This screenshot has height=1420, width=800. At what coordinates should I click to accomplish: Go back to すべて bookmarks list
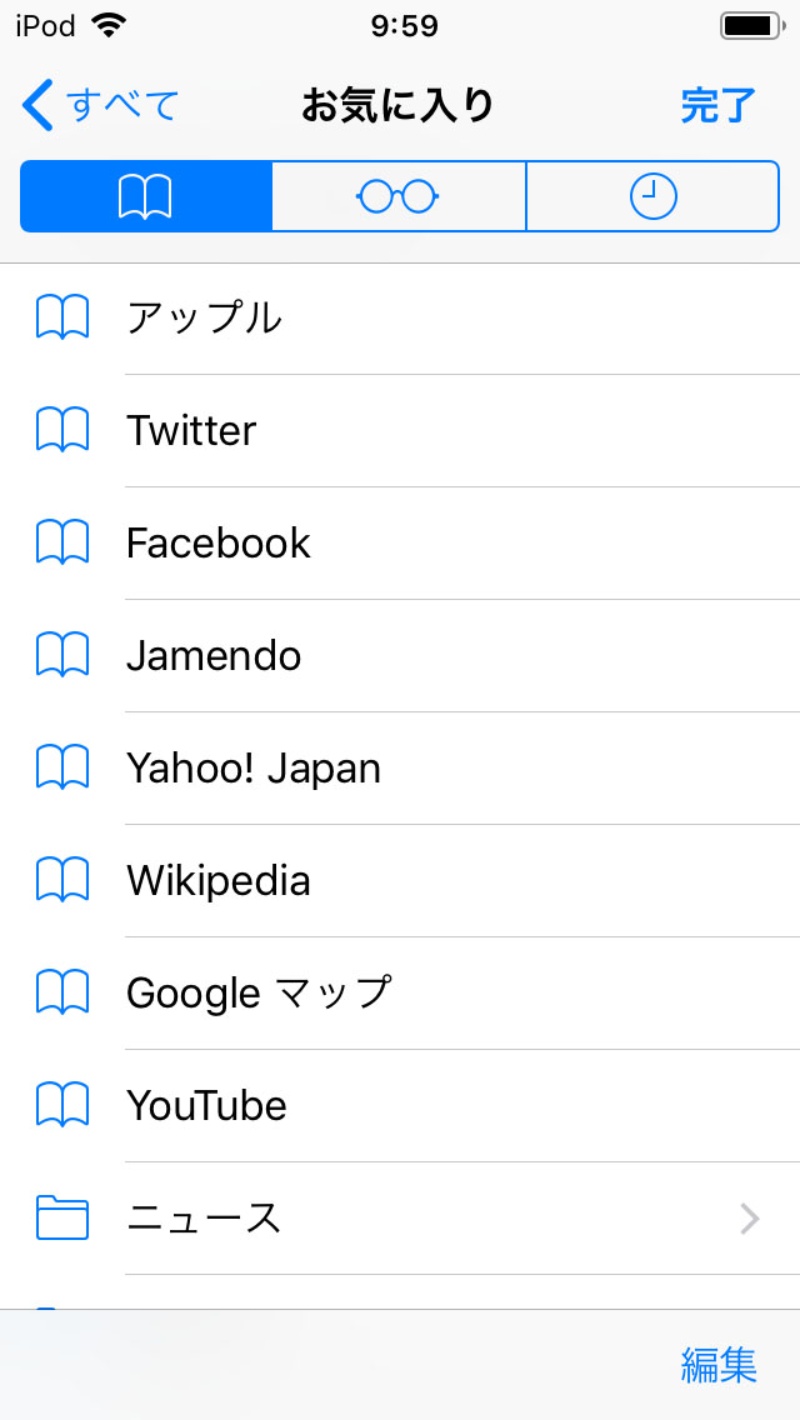pyautogui.click(x=100, y=105)
